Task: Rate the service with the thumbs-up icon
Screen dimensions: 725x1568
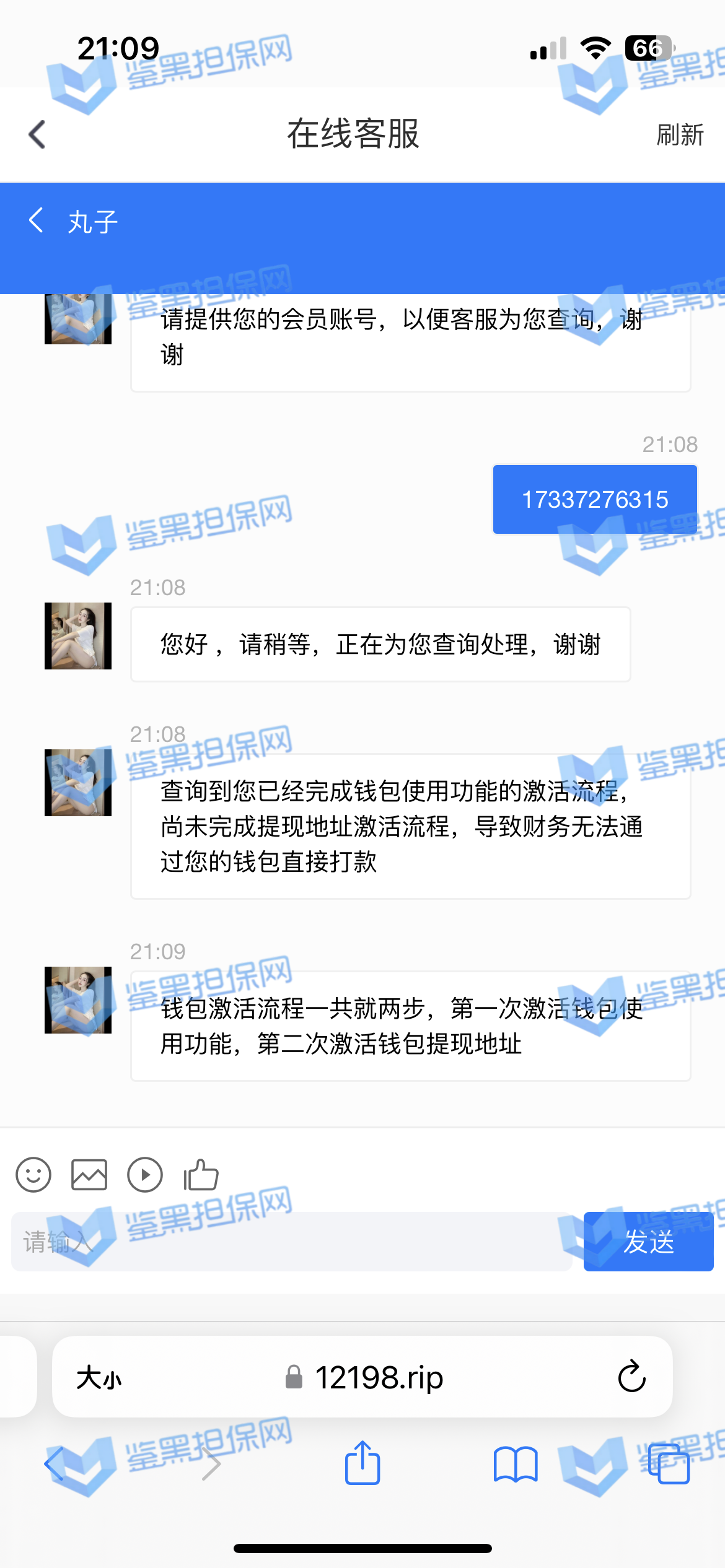Action: click(201, 1175)
